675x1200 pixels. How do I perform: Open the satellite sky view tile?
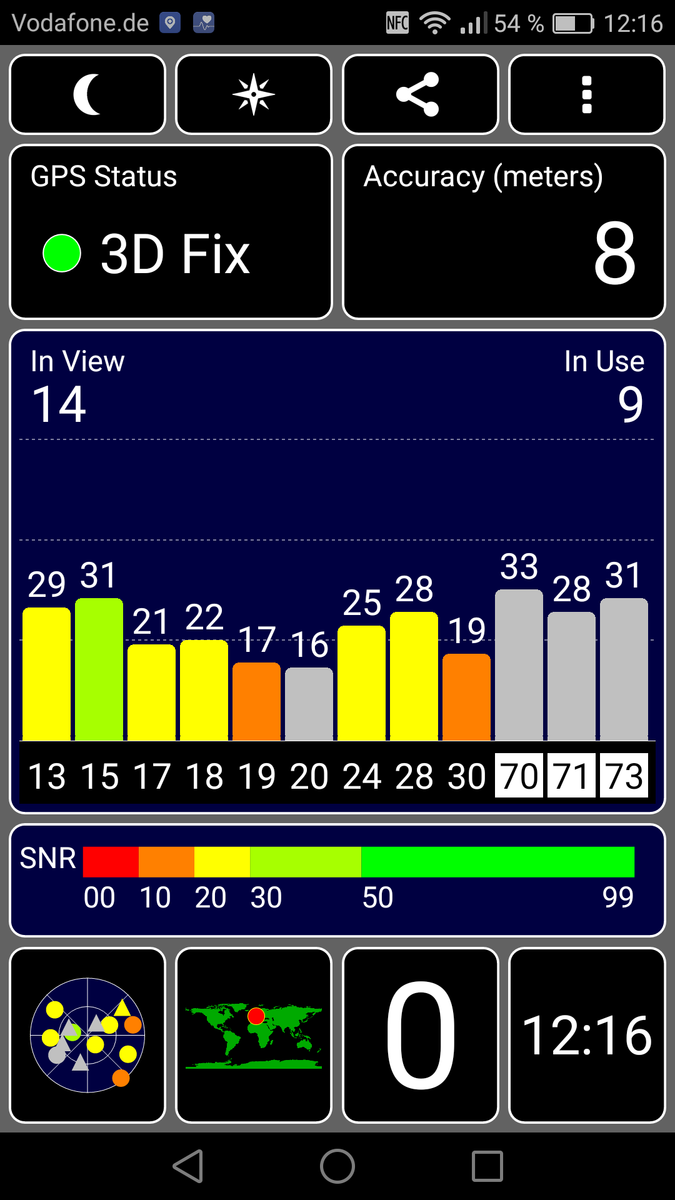point(88,1035)
